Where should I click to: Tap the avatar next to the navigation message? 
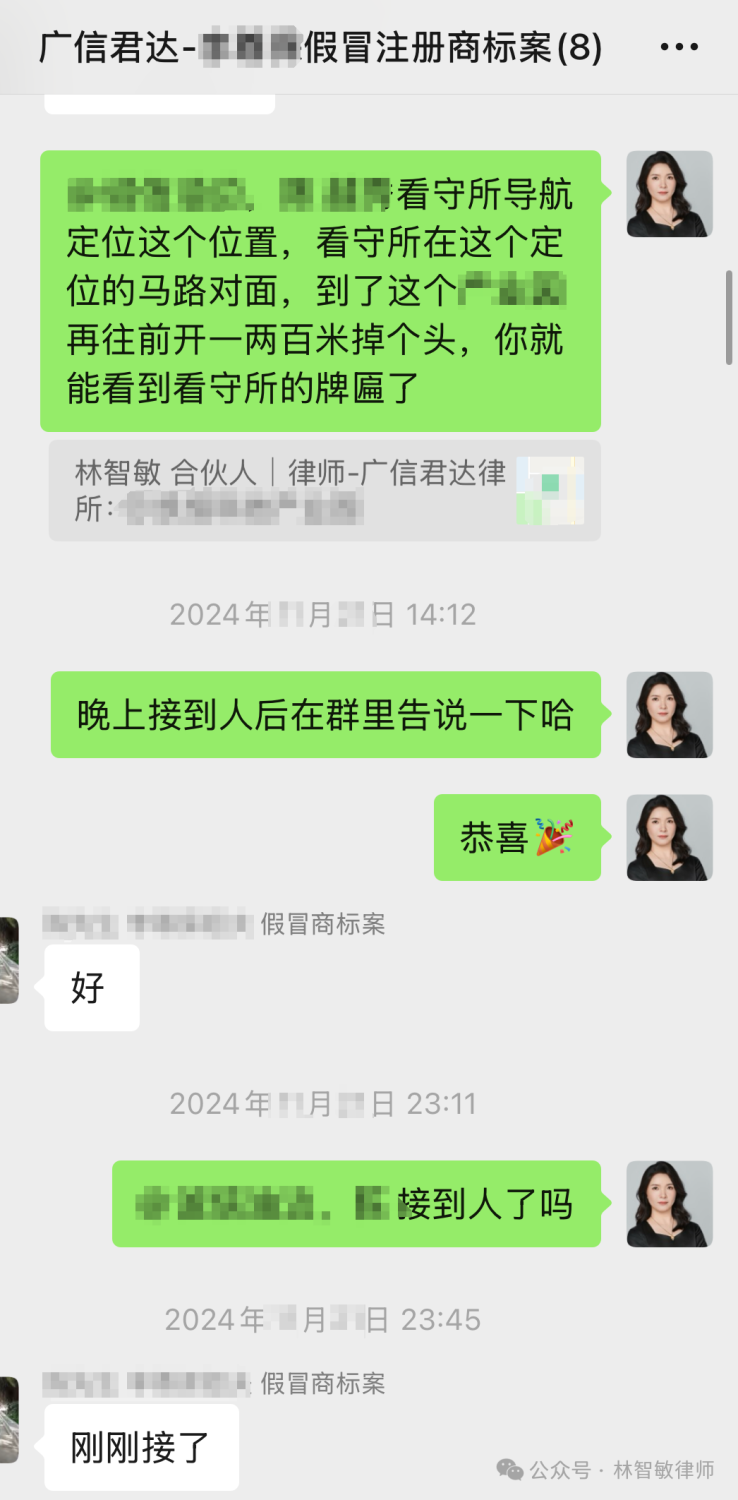tap(669, 194)
